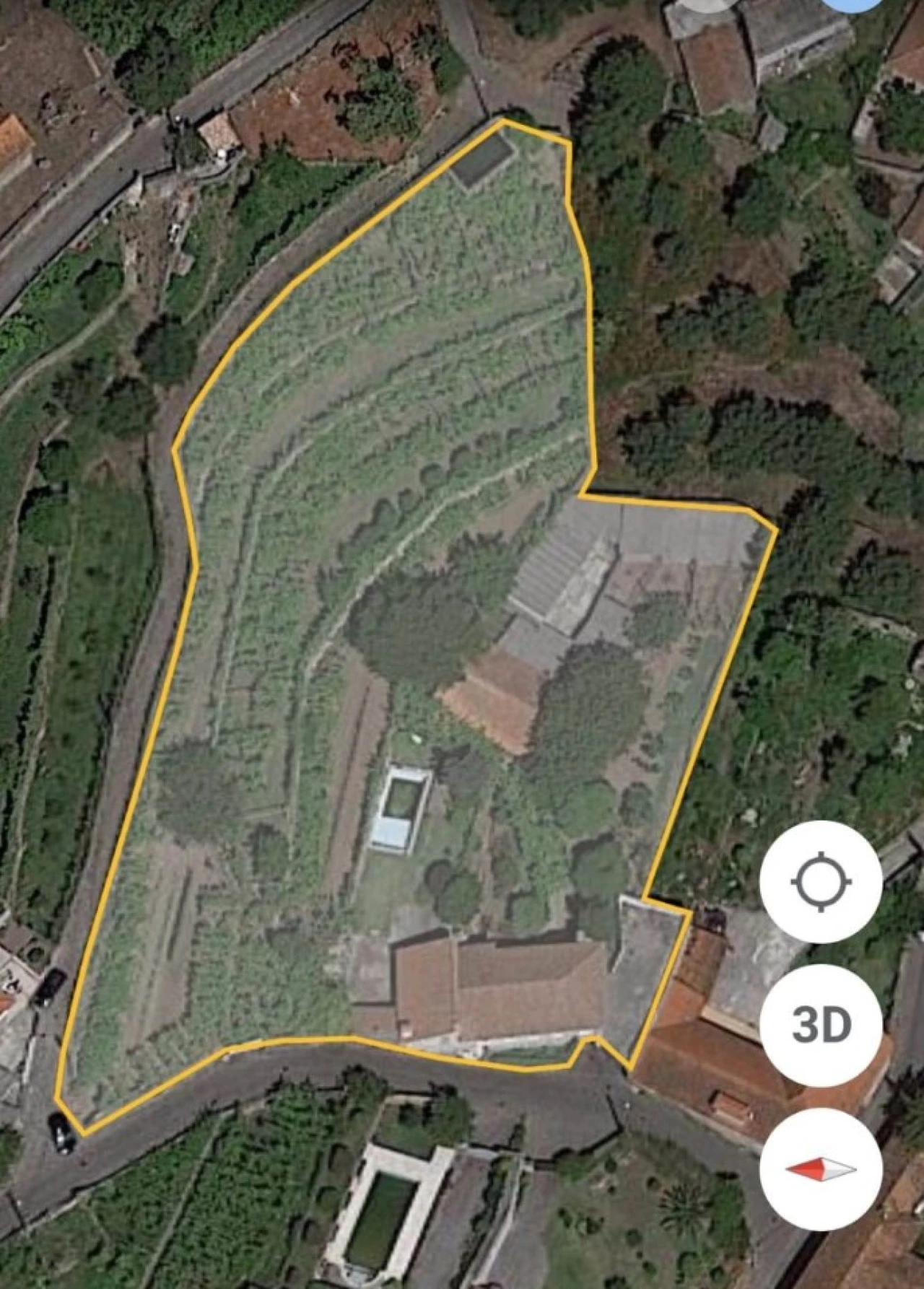924x1289 pixels.
Task: Center map on my current location
Action: pos(821,881)
